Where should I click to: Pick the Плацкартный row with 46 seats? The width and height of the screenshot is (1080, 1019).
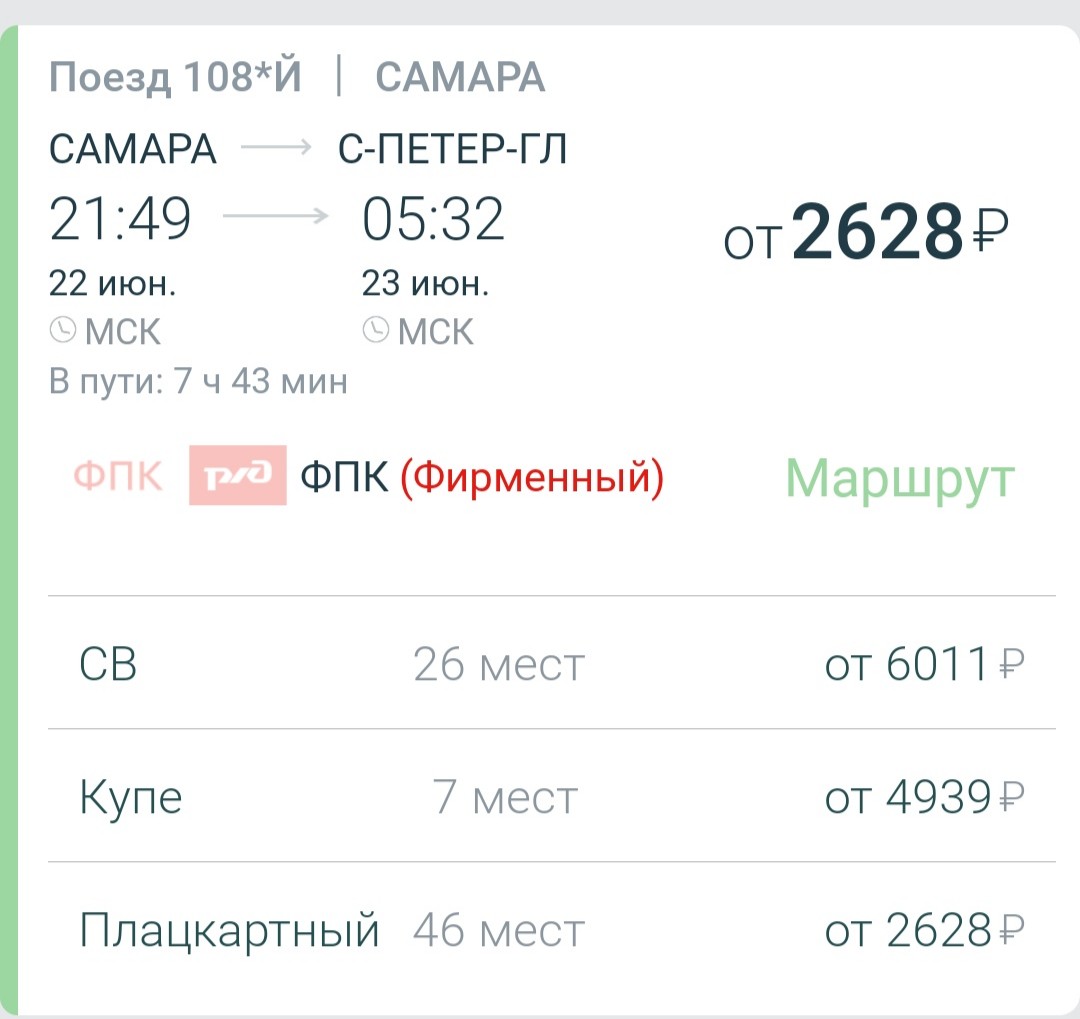click(x=551, y=930)
